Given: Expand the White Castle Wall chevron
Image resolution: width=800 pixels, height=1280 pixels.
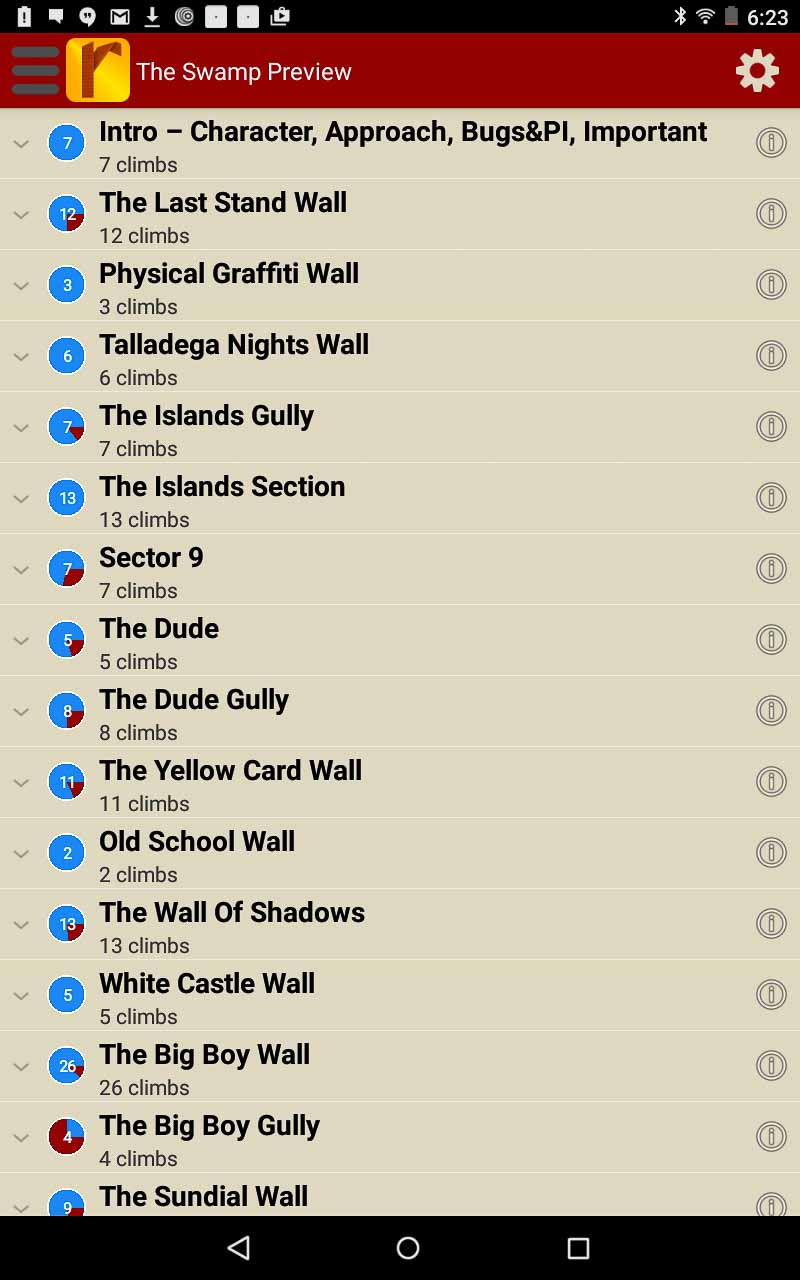Looking at the screenshot, I should tap(21, 996).
